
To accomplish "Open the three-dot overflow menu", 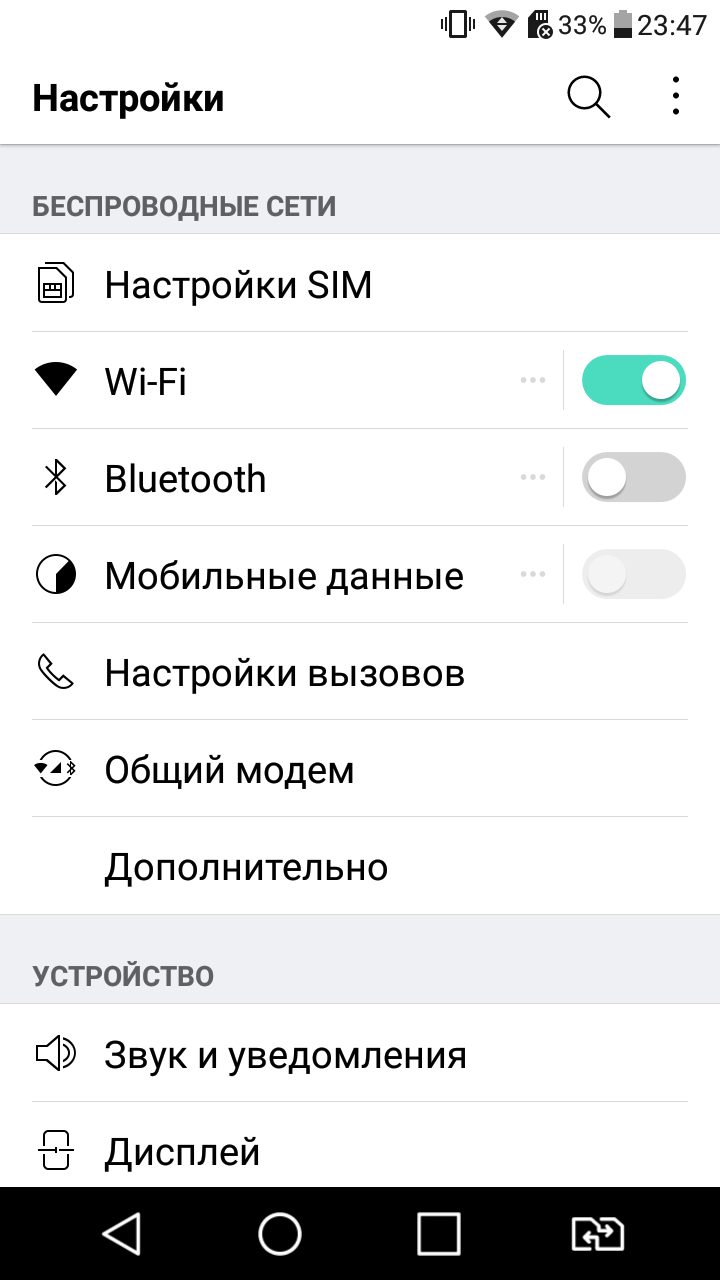I will (x=676, y=96).
